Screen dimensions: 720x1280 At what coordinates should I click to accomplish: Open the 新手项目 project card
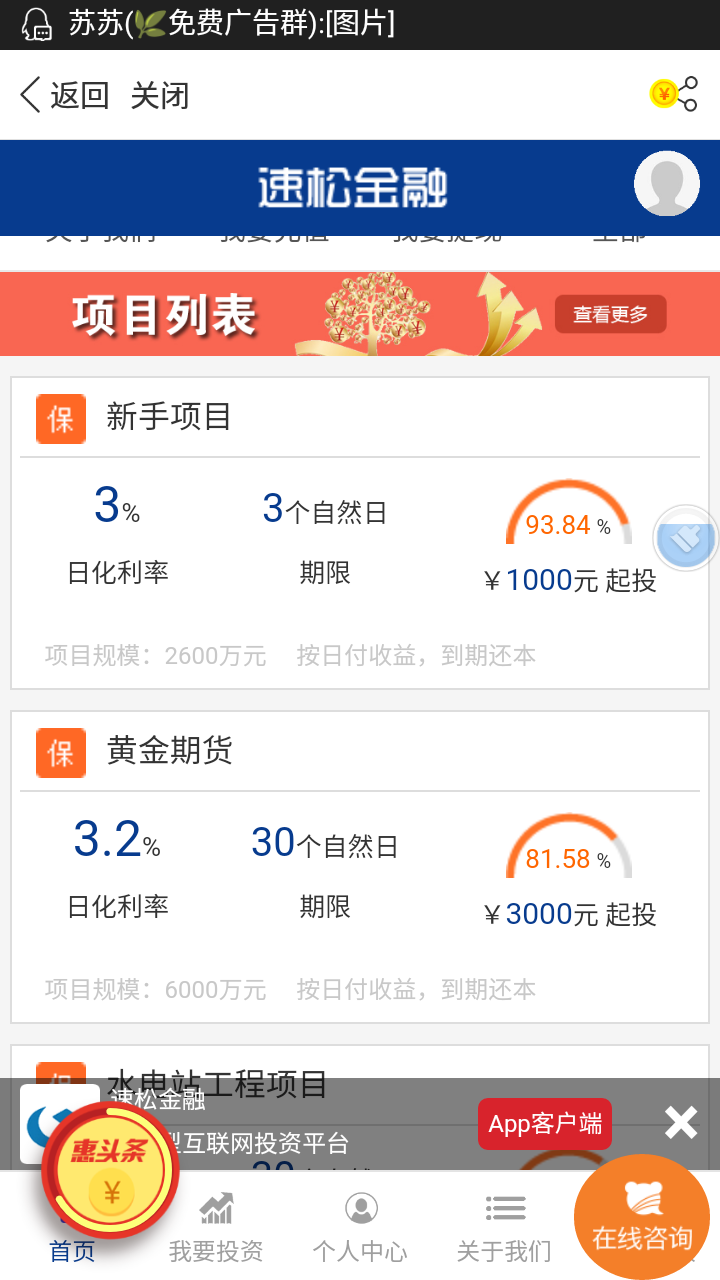pyautogui.click(x=360, y=532)
